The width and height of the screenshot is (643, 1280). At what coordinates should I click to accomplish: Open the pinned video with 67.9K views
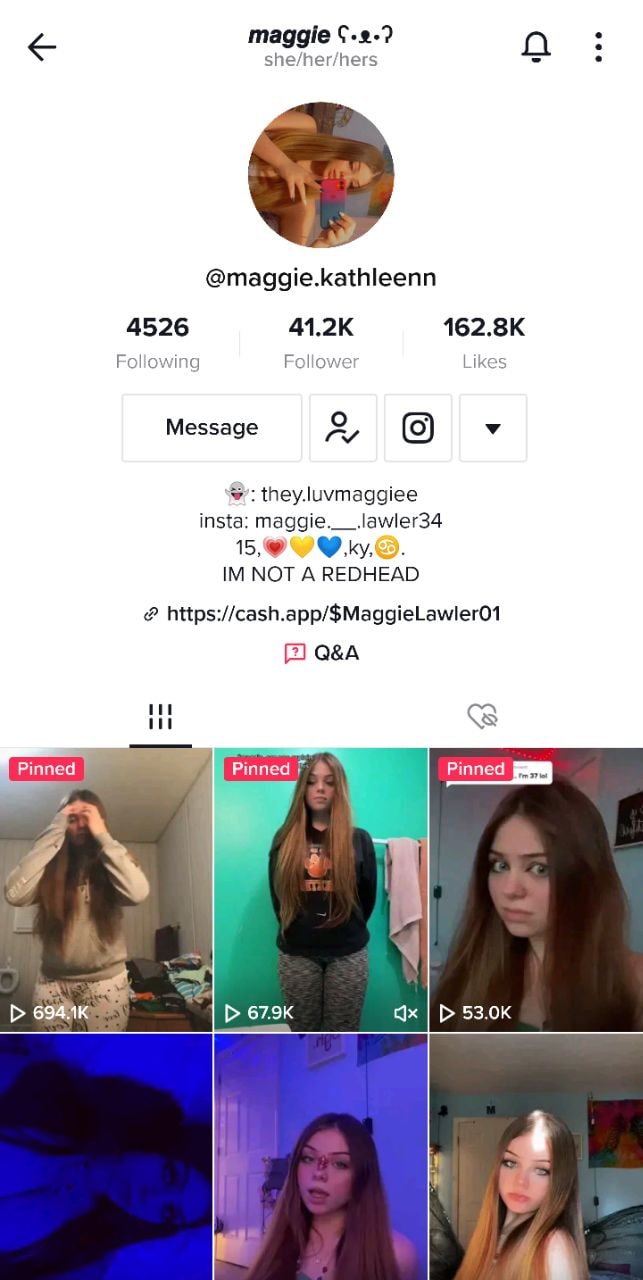point(320,890)
